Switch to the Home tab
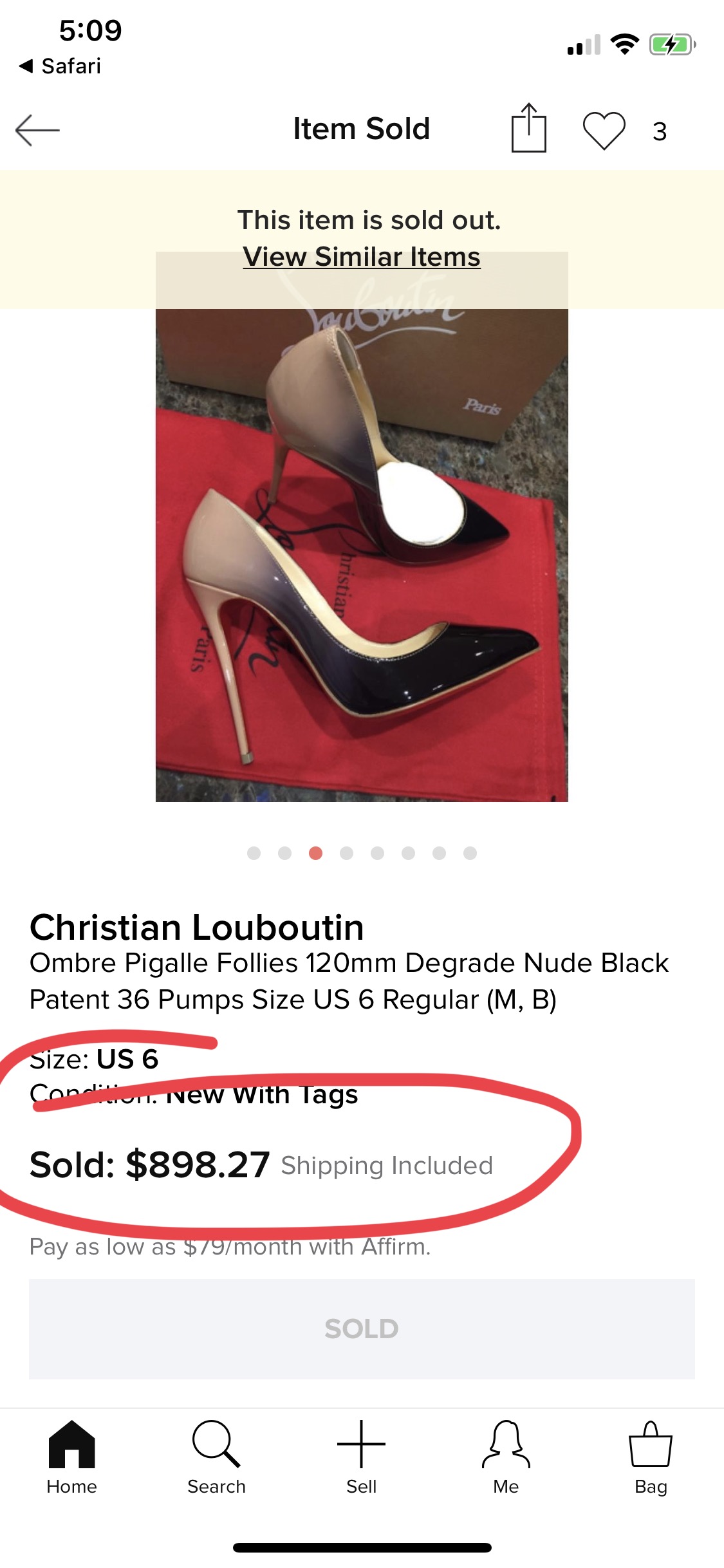Viewport: 724px width, 1568px height. pos(71,1457)
